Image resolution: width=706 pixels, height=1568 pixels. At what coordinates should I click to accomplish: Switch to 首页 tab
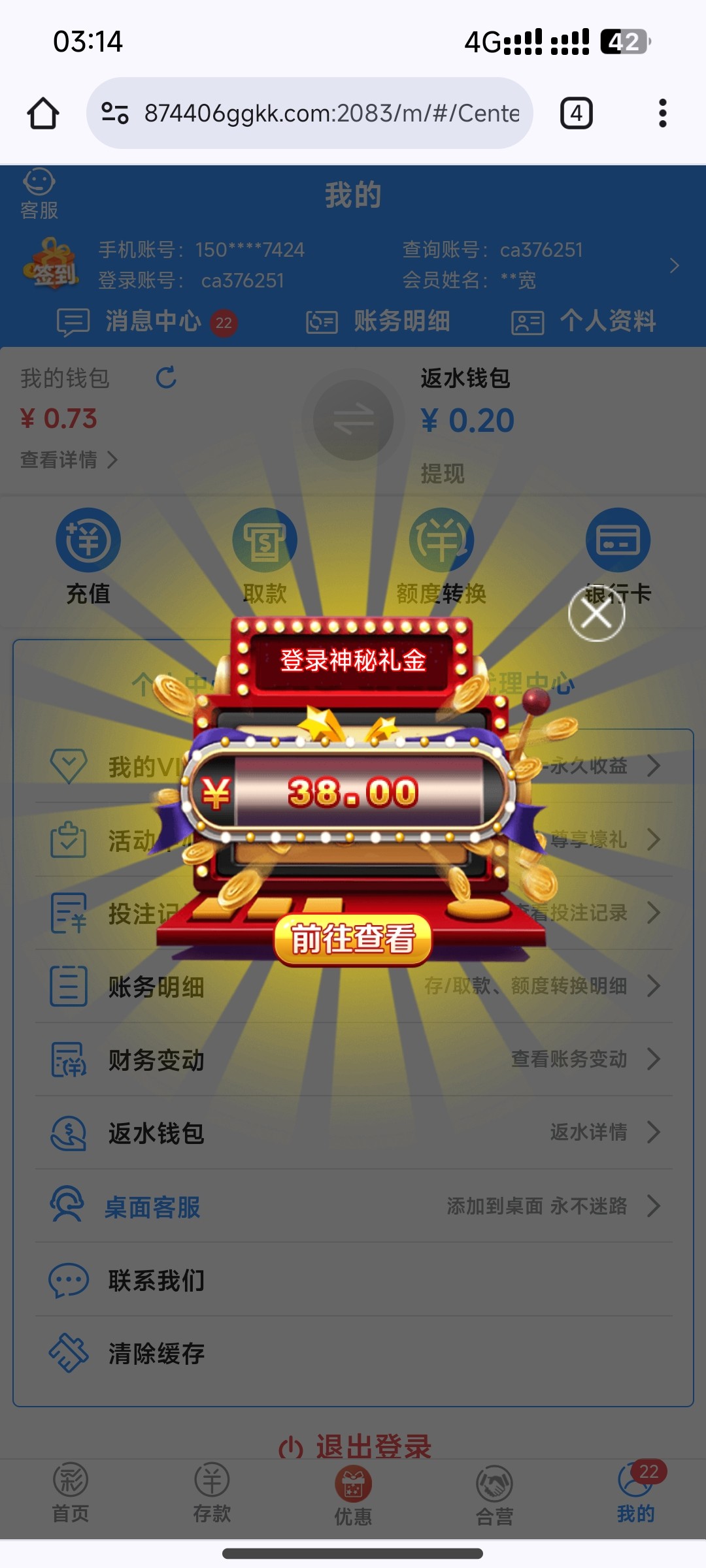(71, 1494)
